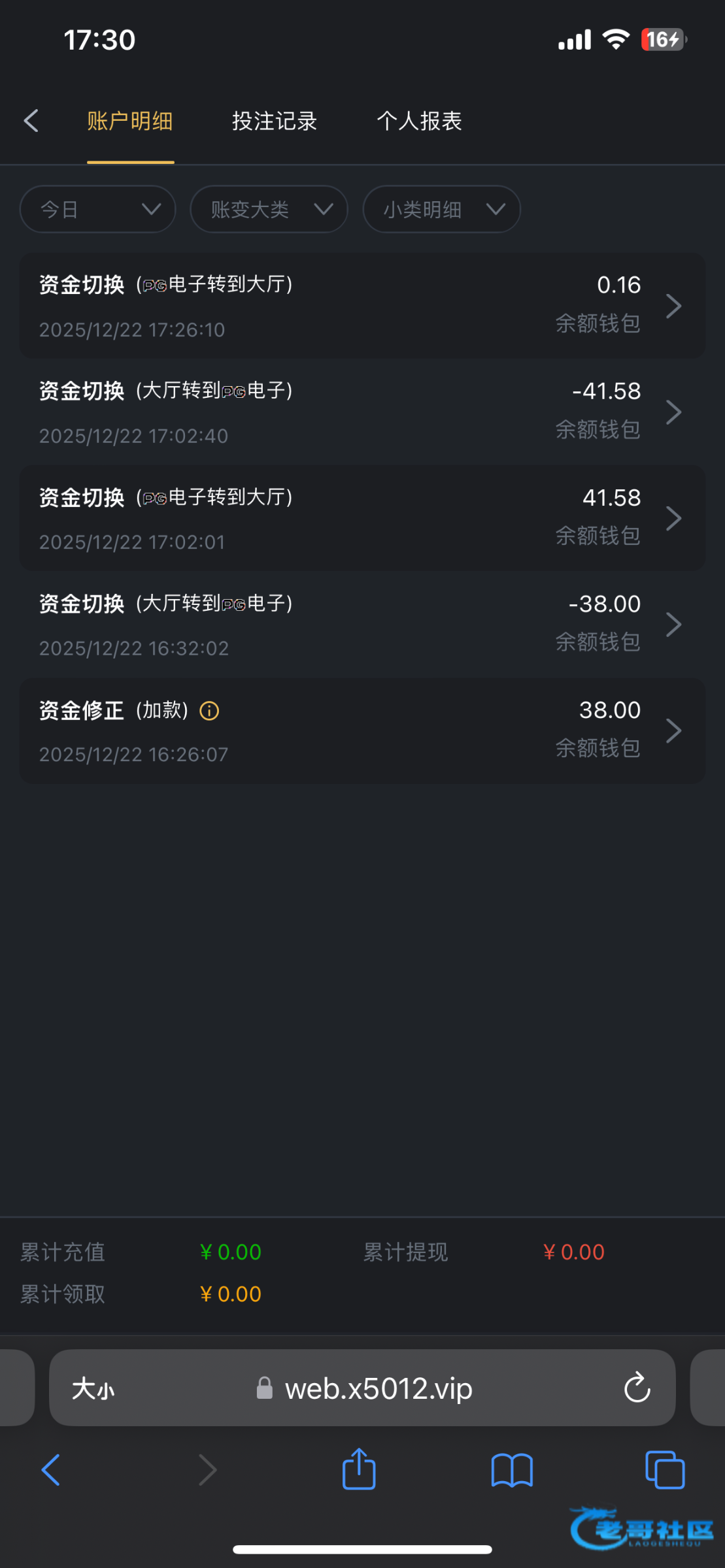The image size is (725, 1568).
Task: Open the 资金修正 加款 38.00 record
Action: [362, 731]
